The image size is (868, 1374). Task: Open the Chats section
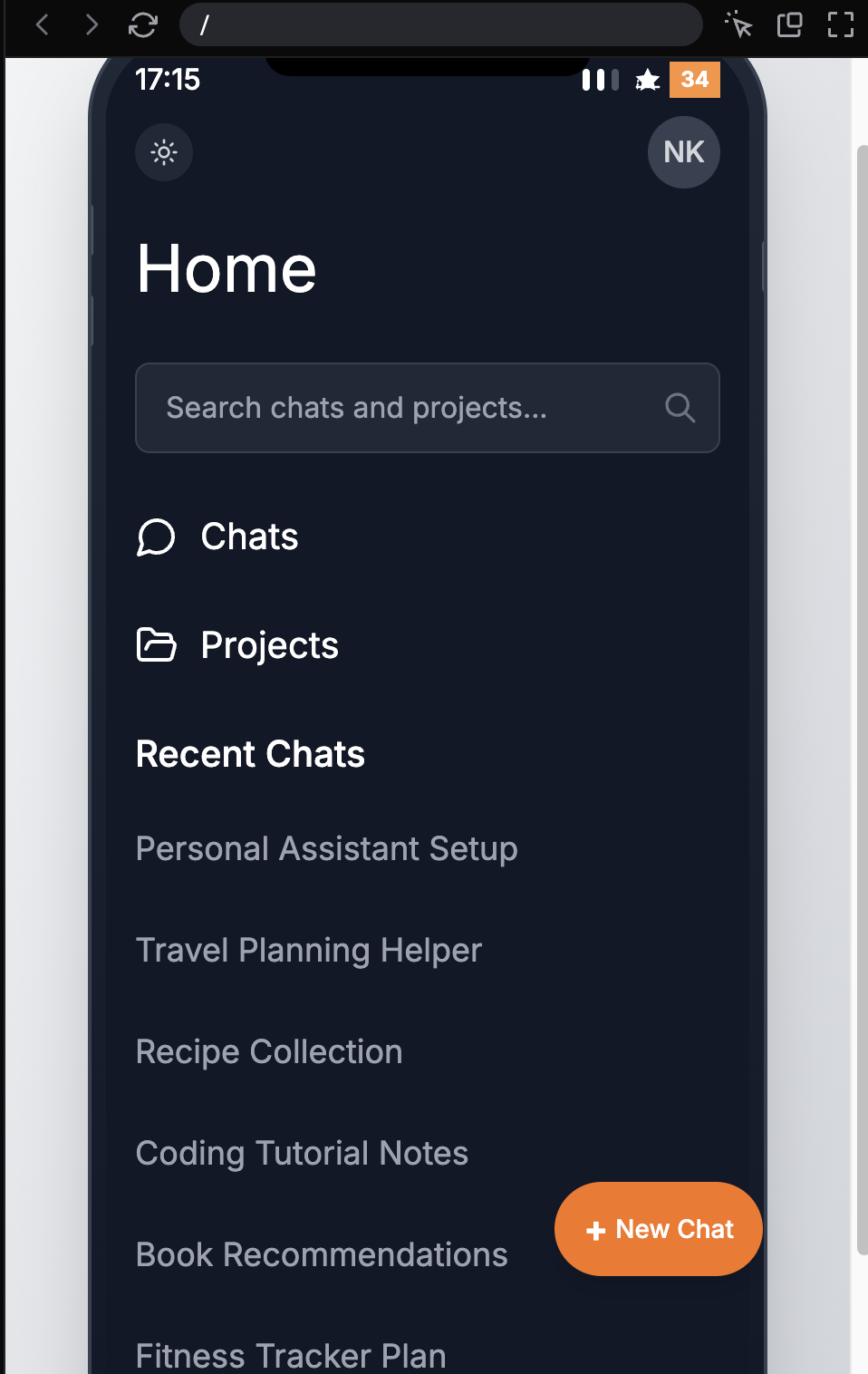249,537
